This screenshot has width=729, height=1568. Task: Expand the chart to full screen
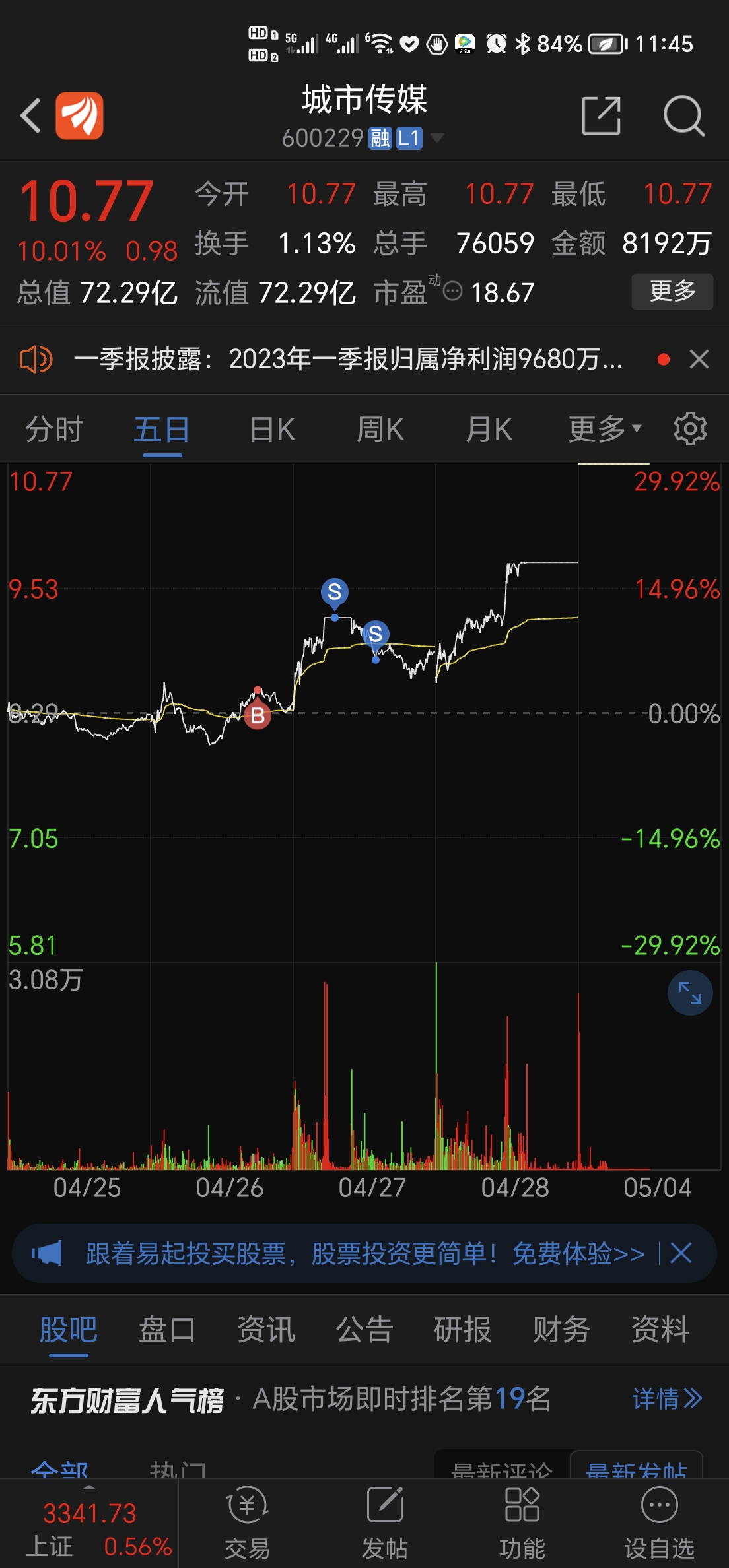coord(690,993)
